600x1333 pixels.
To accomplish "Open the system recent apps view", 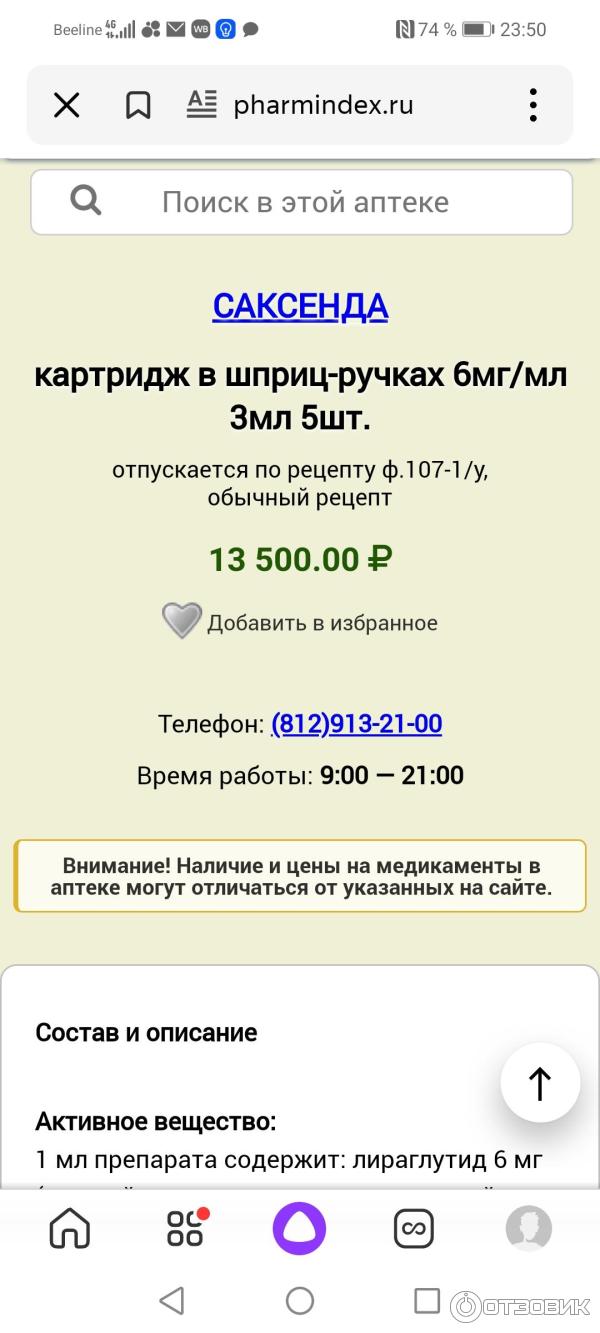I will tap(427, 1300).
